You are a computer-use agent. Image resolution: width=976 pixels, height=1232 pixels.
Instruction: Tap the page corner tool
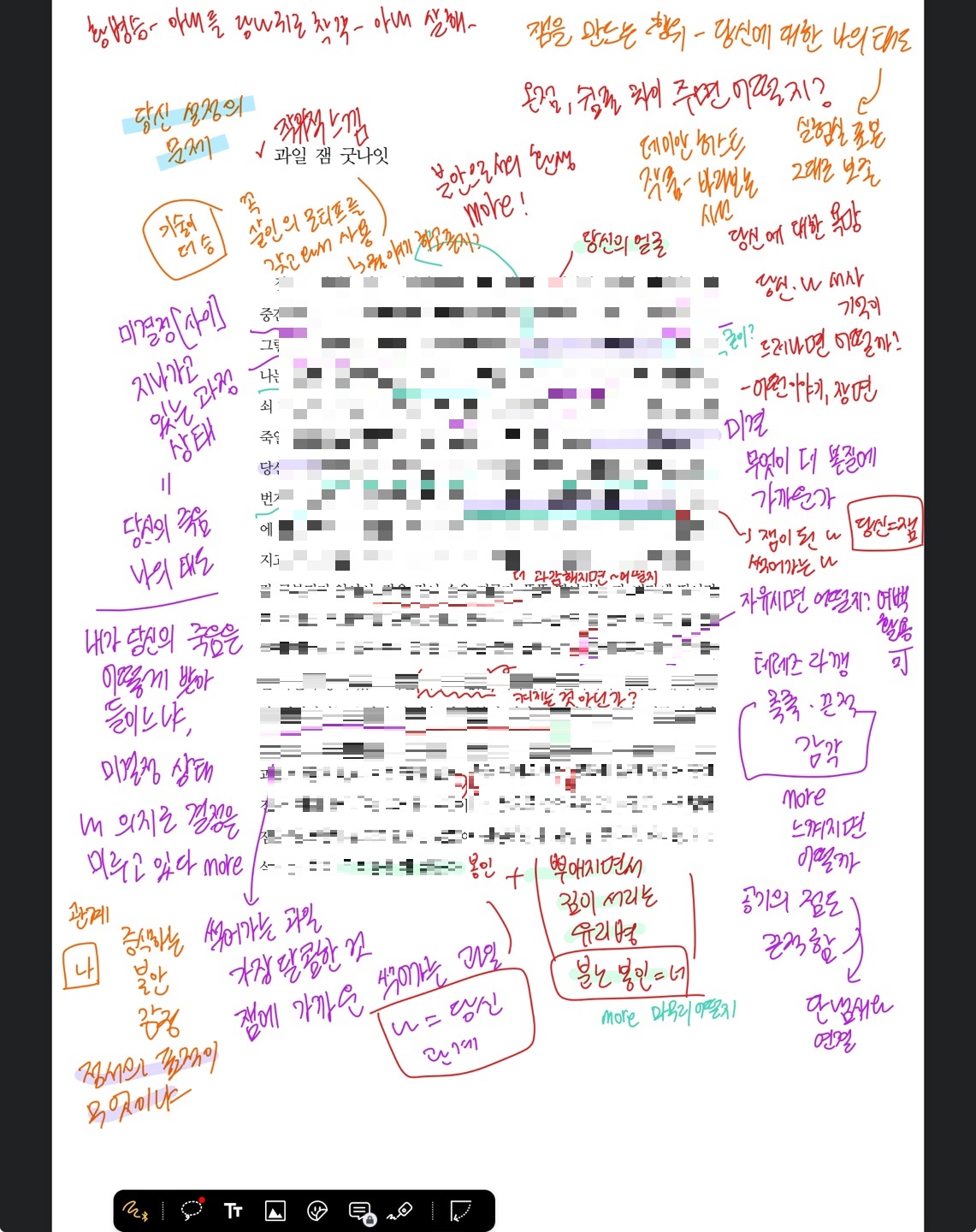point(460,1211)
